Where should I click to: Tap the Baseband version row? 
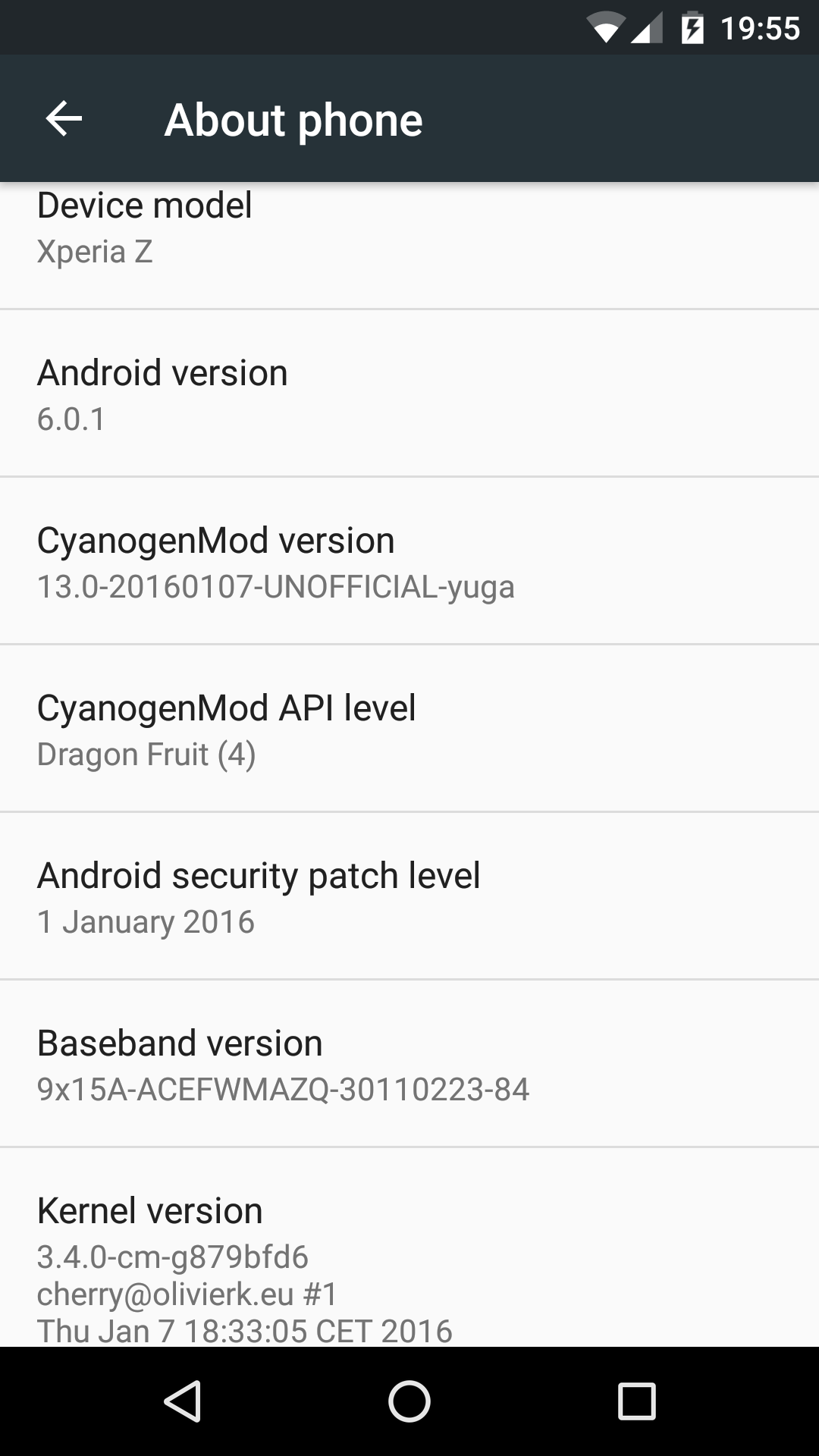pos(409,1063)
